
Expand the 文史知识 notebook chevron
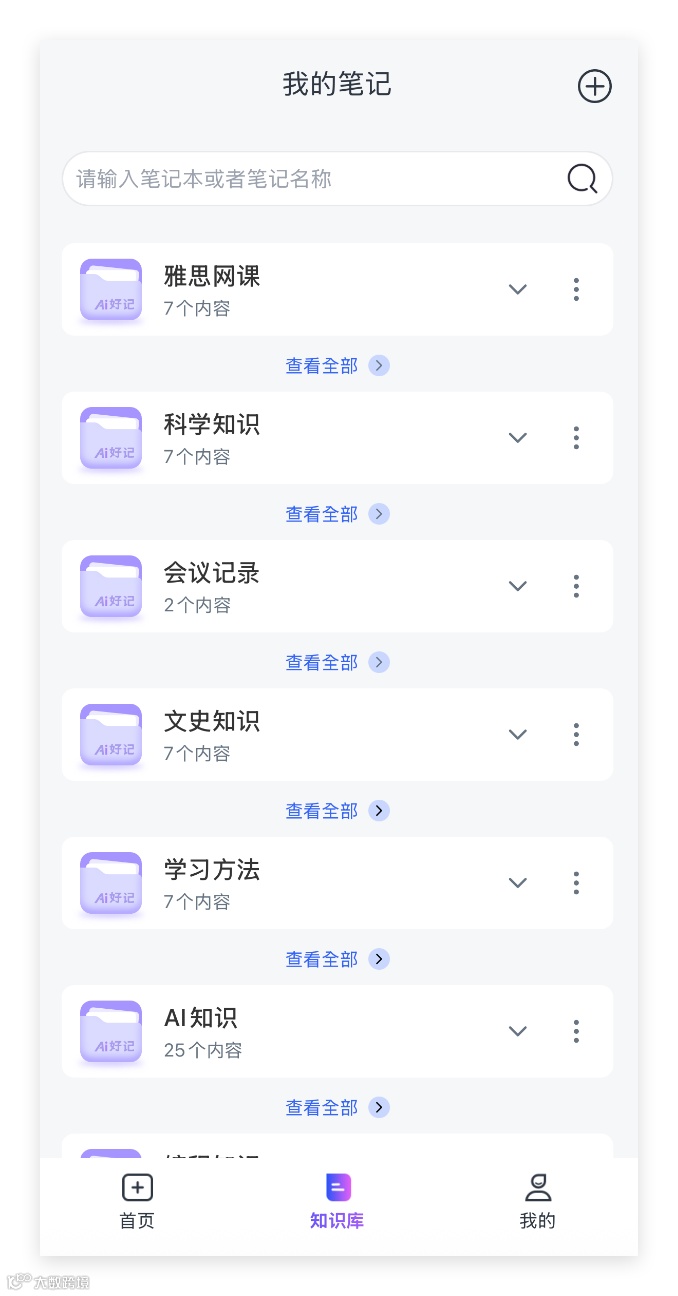(517, 734)
